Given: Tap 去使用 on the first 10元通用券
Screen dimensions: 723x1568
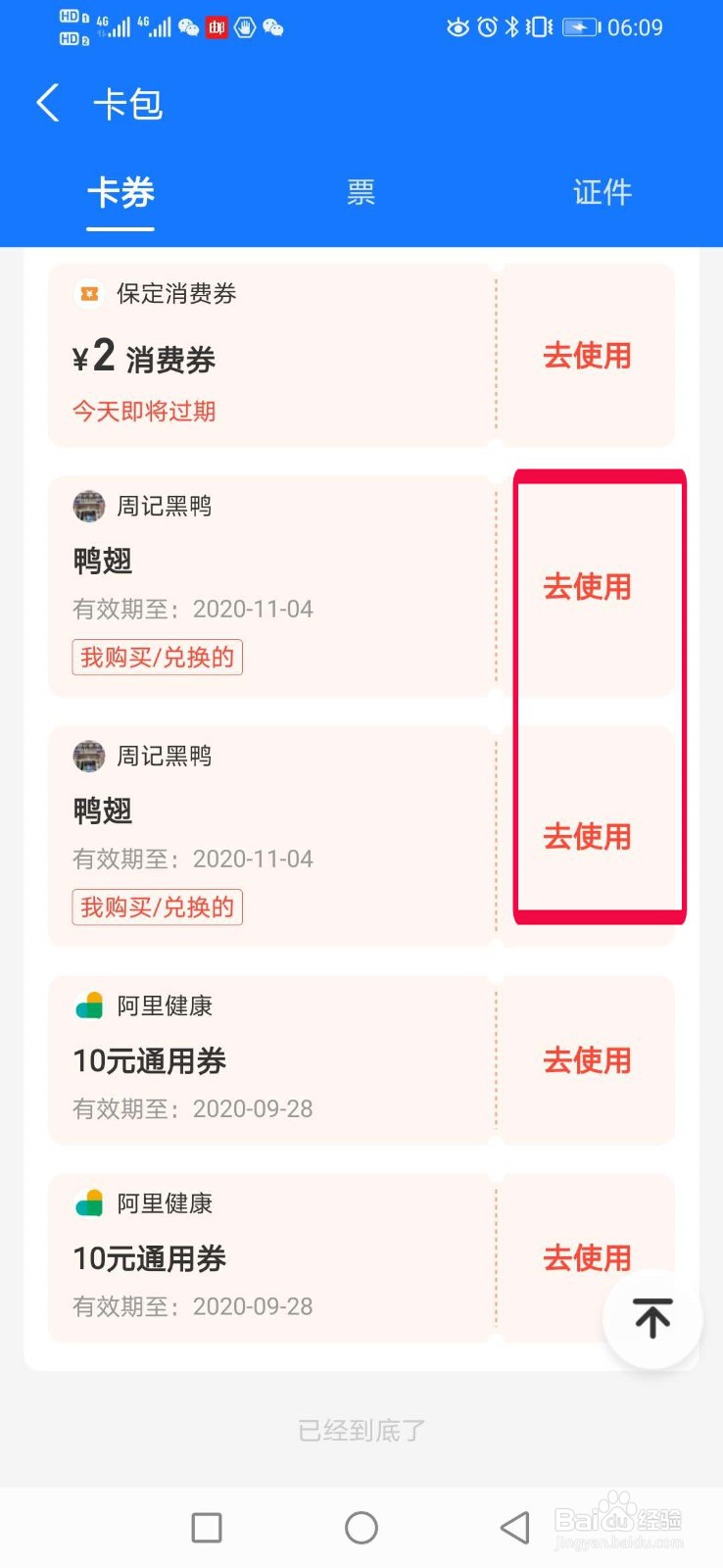Looking at the screenshot, I should 586,1059.
